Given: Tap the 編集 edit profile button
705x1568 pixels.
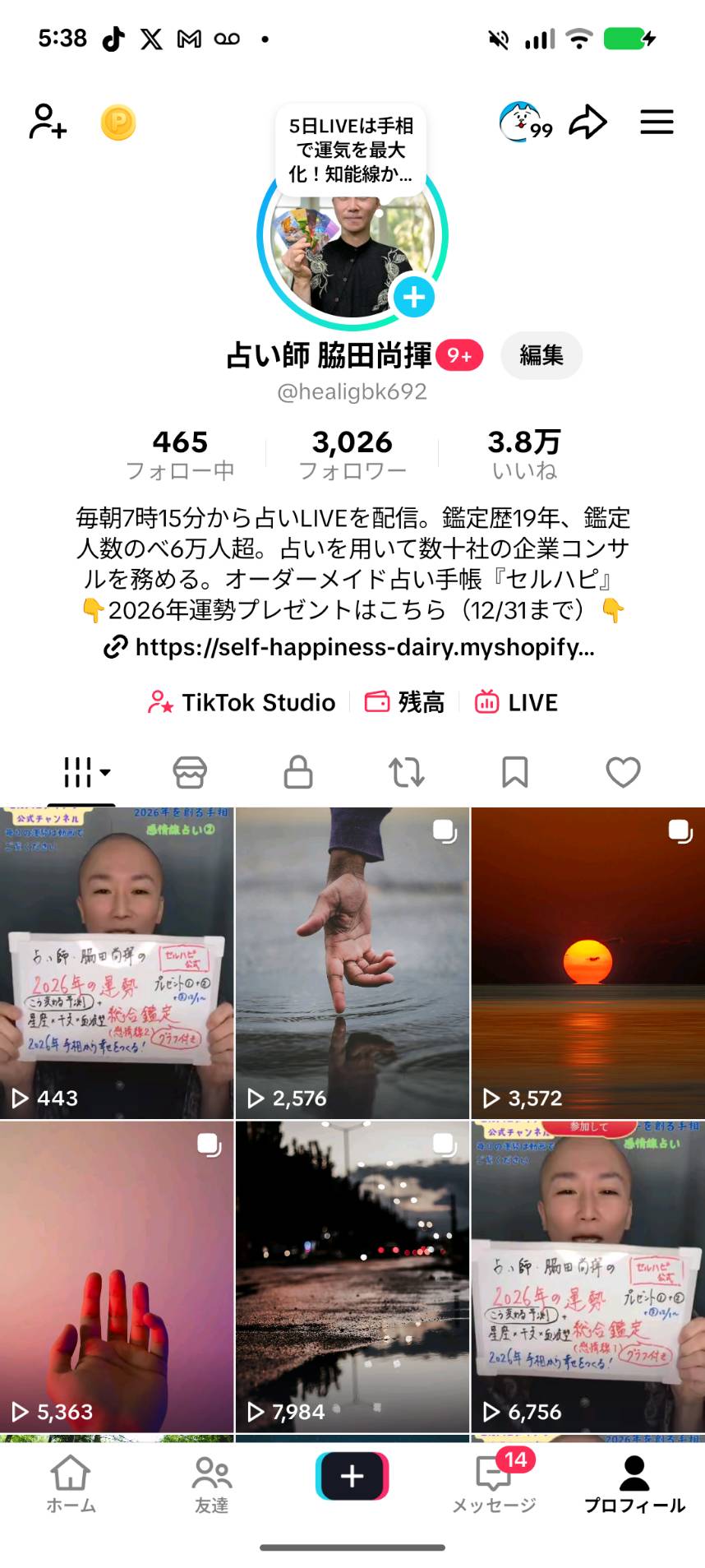Looking at the screenshot, I should coord(541,355).
